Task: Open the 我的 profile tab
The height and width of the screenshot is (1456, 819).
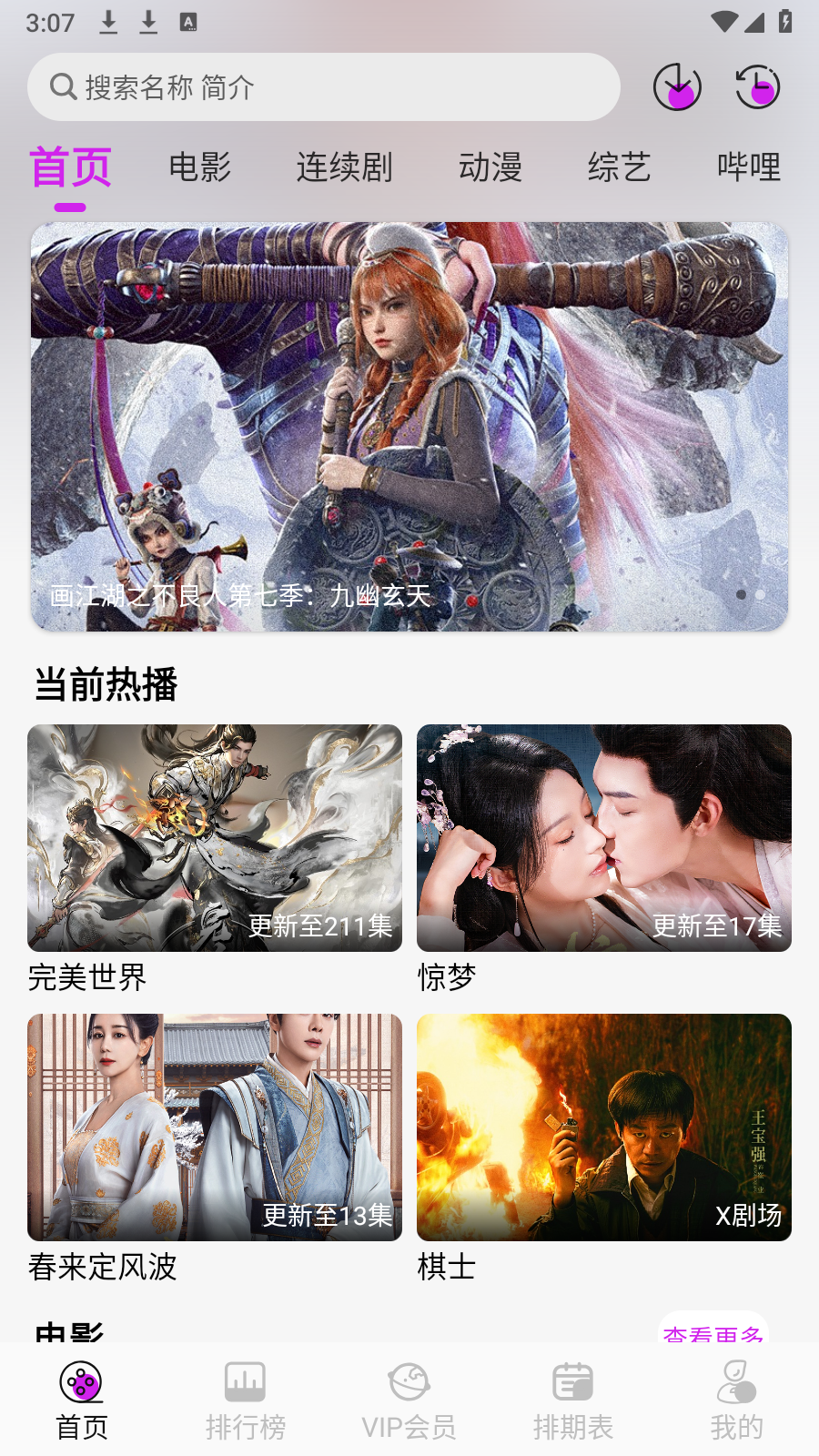Action: 737,1400
